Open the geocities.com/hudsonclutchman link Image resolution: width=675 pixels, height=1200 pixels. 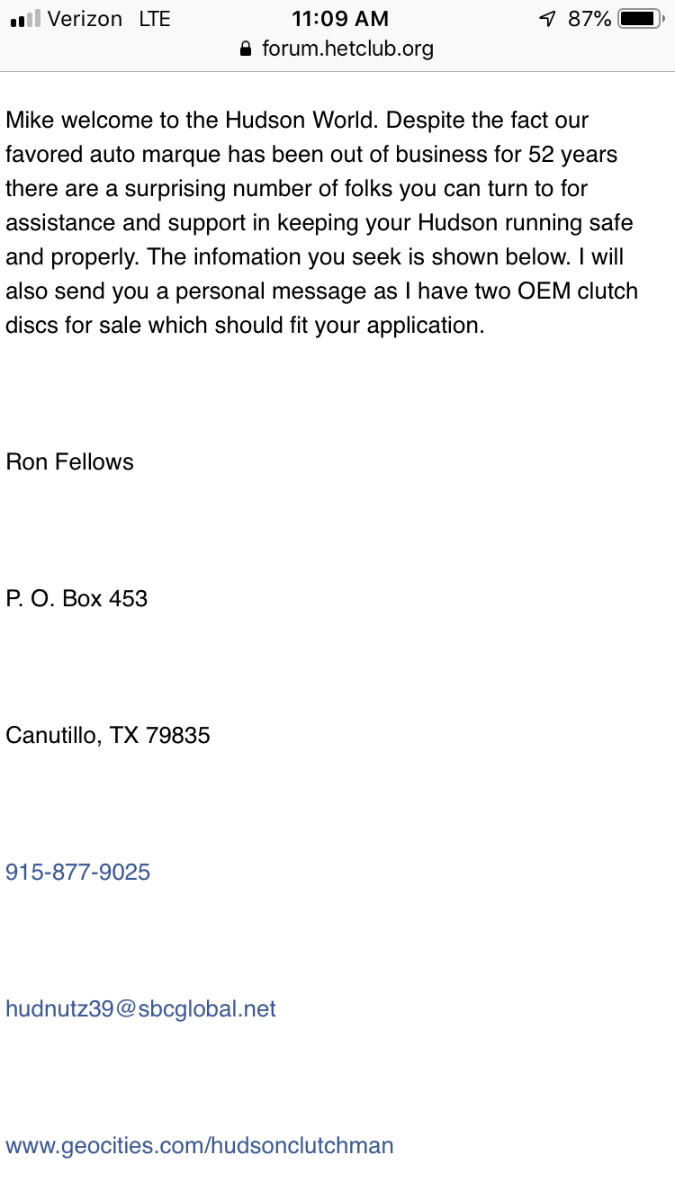pyautogui.click(x=200, y=1146)
